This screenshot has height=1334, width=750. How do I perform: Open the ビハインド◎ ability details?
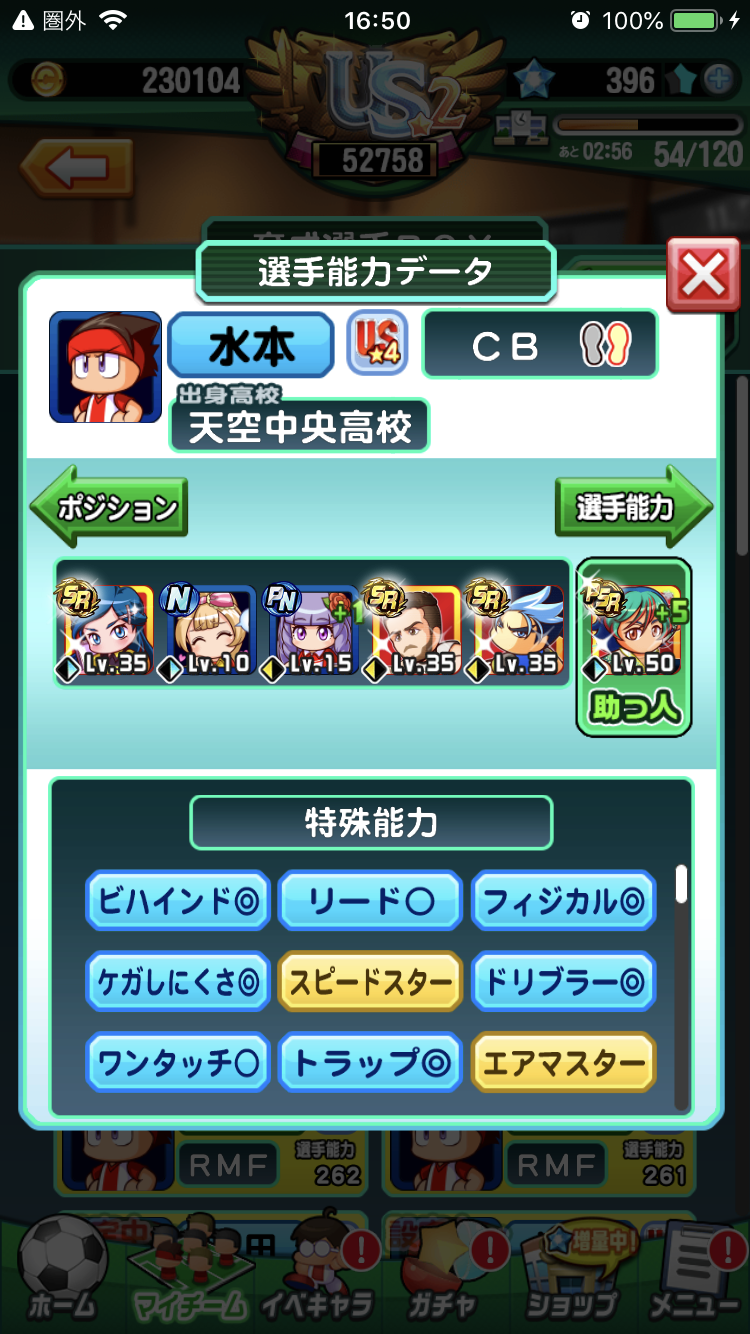(177, 902)
